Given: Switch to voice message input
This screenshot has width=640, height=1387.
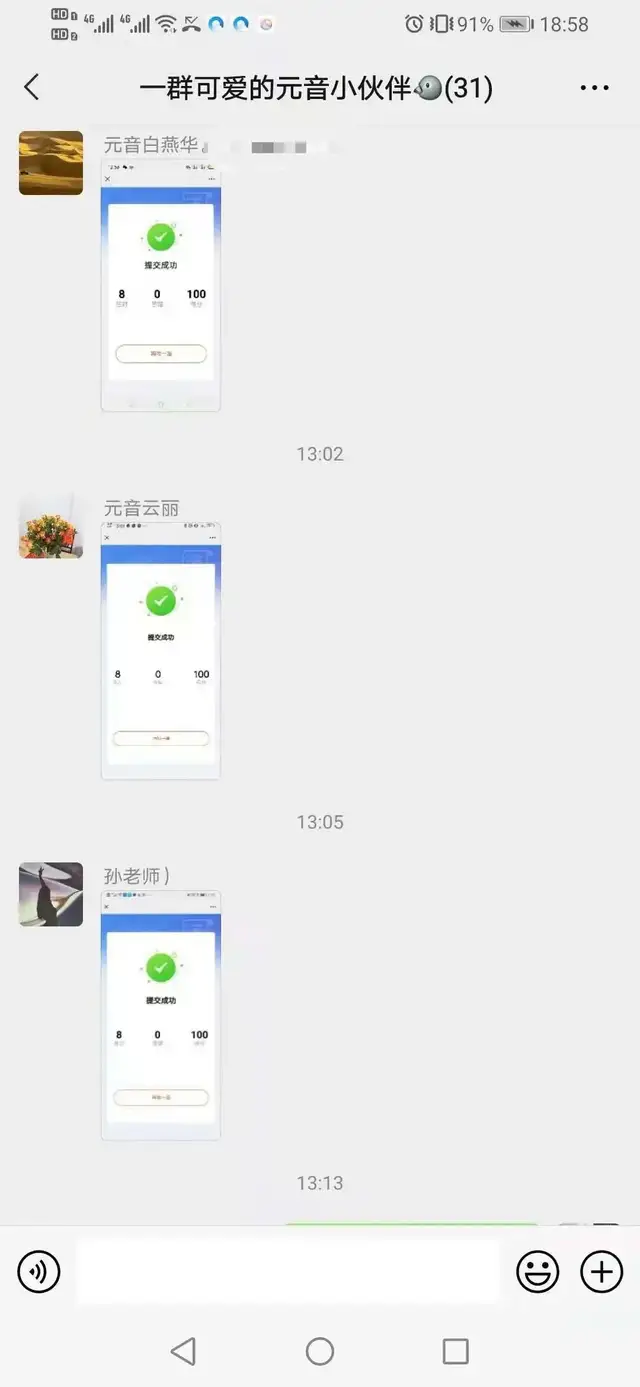Looking at the screenshot, I should pyautogui.click(x=39, y=1272).
